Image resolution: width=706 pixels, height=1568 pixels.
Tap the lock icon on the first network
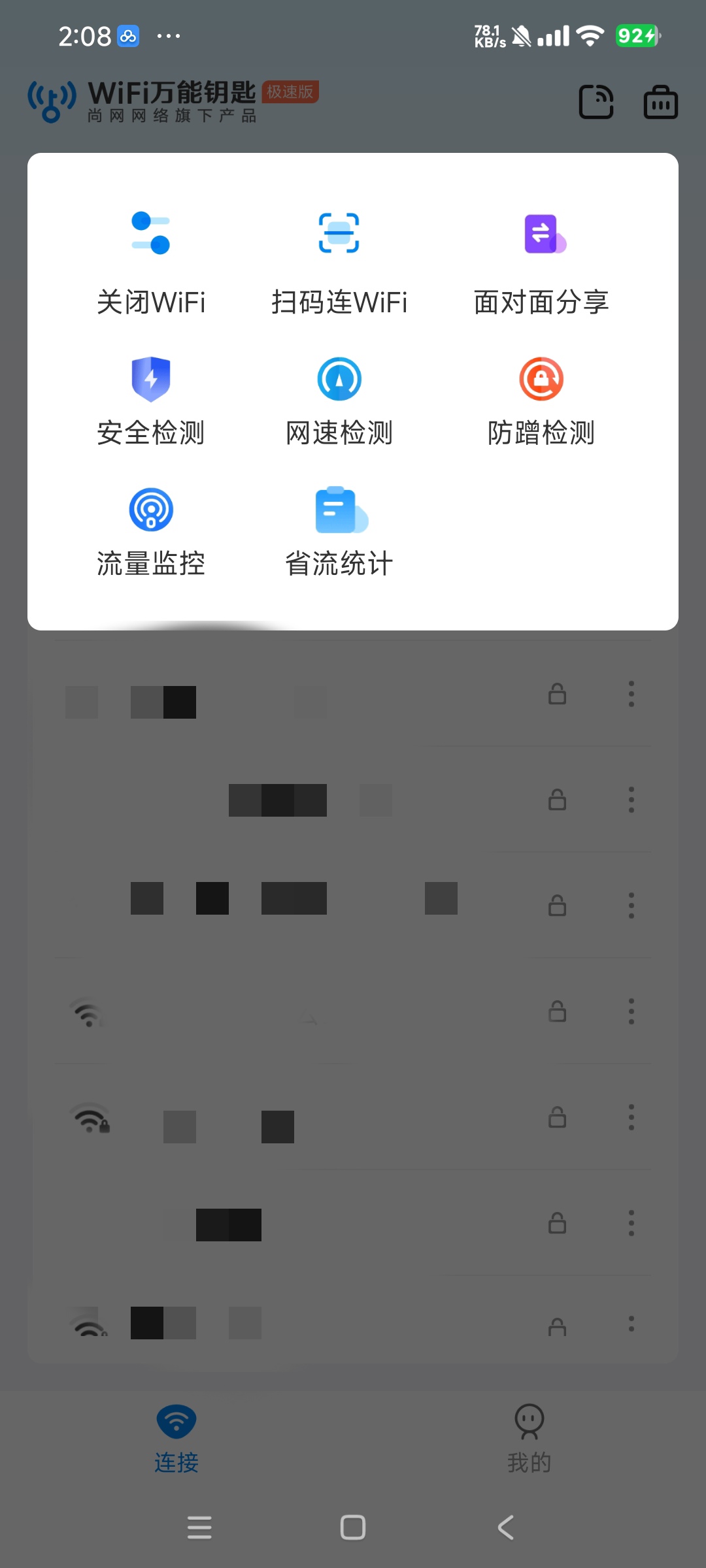pos(557,694)
